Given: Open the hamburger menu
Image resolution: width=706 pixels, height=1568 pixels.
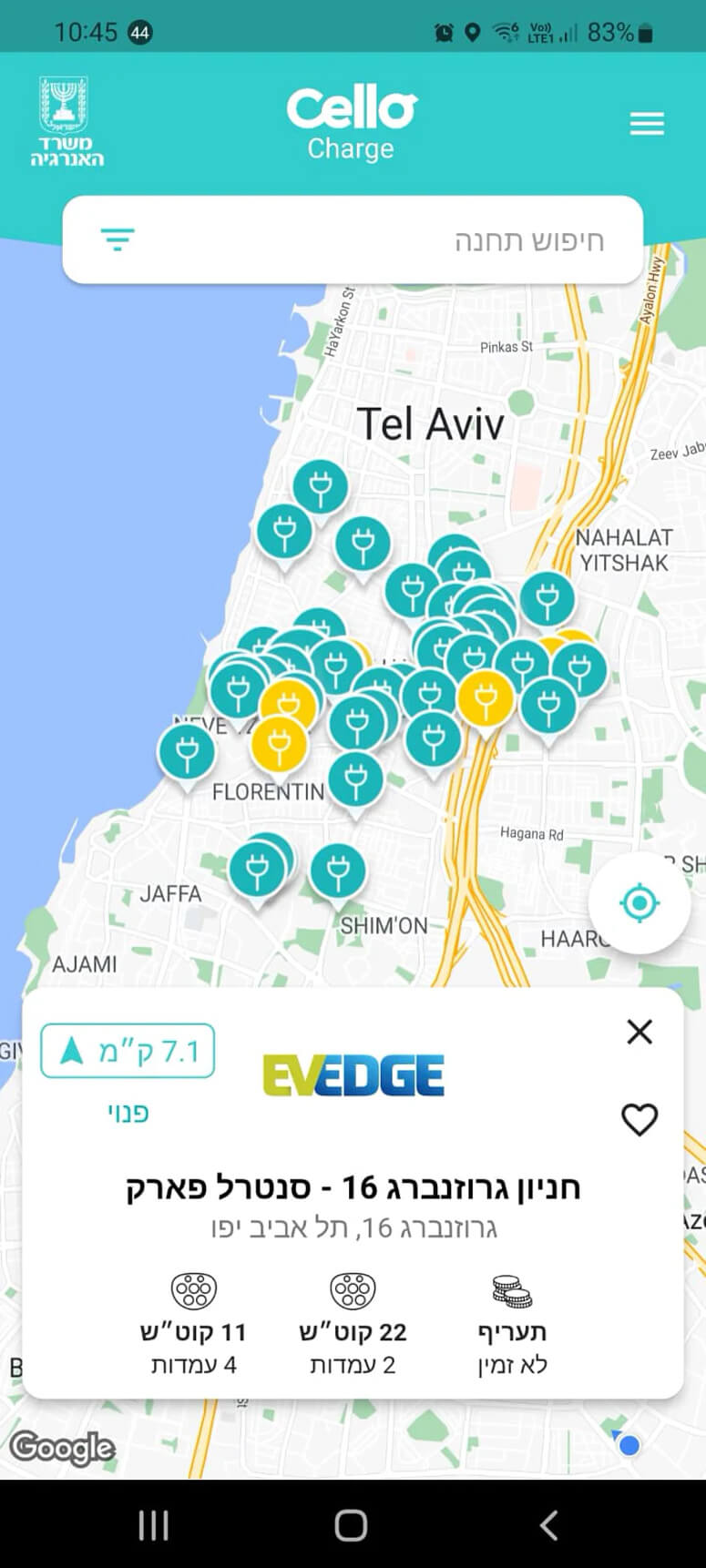Looking at the screenshot, I should point(647,124).
